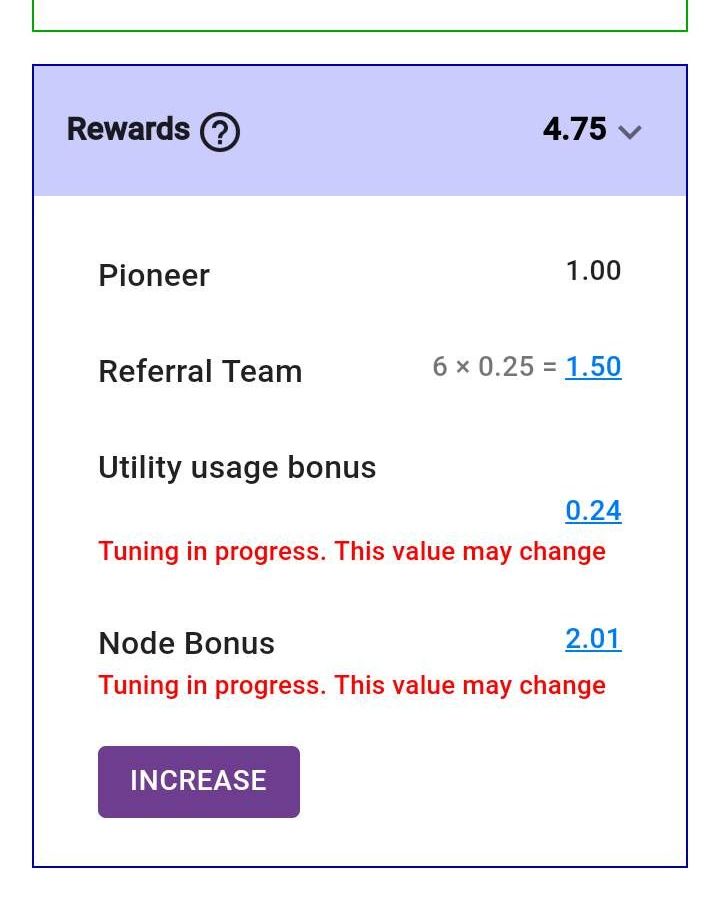Click the total rewards value 4.75
Viewport: 720px width, 900px height.
click(x=575, y=130)
